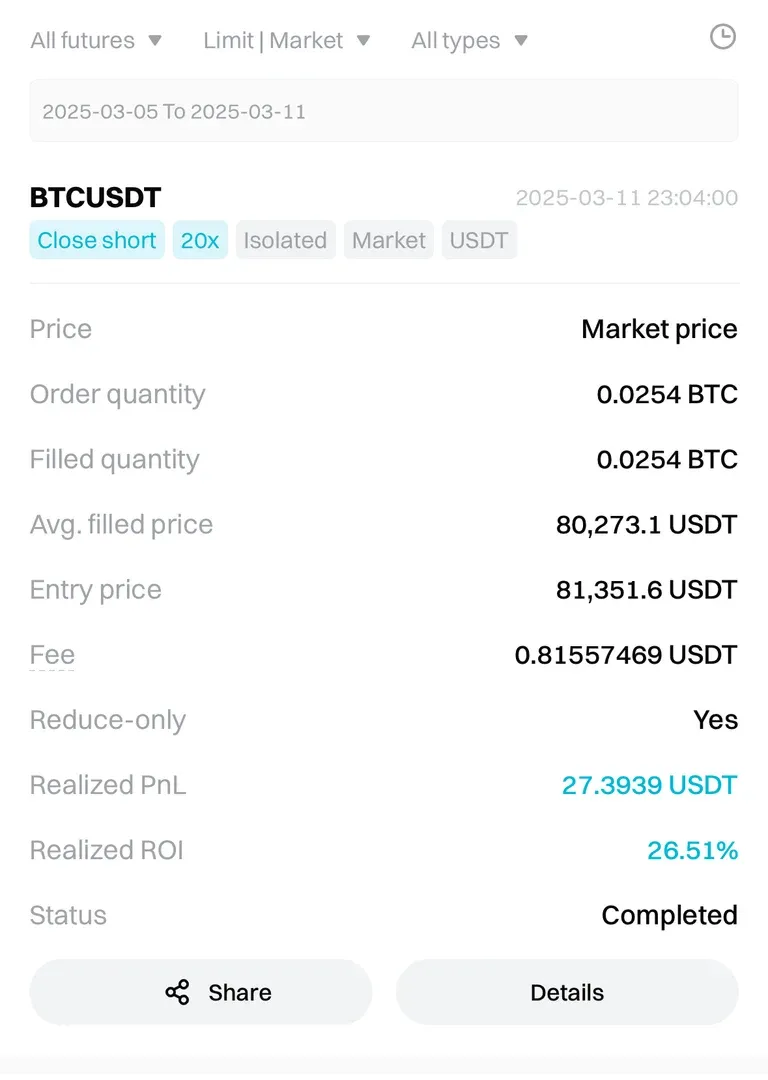The height and width of the screenshot is (1080, 768).
Task: View order Details
Action: (567, 992)
